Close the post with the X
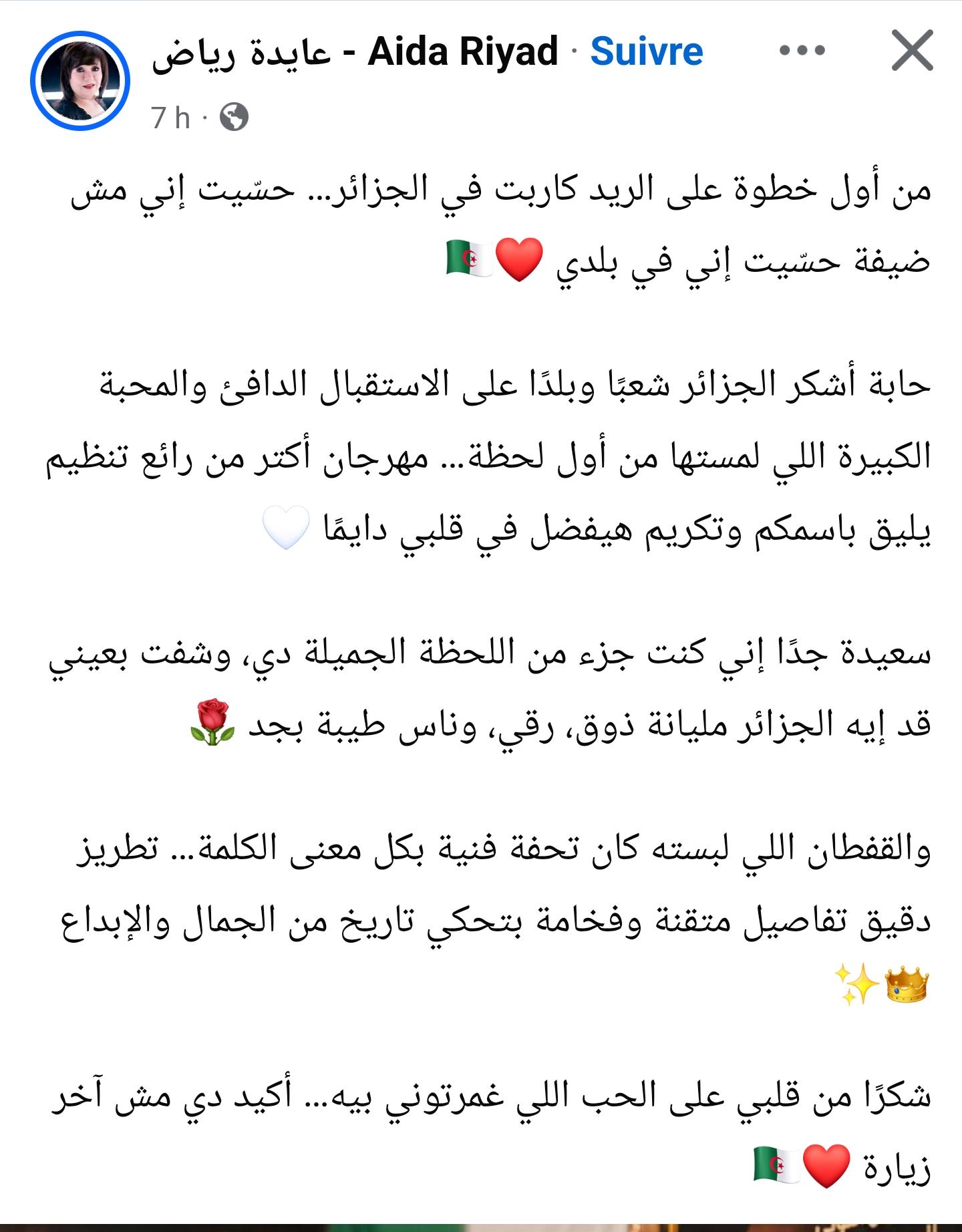Screen dimensions: 962x1232 pos(911,51)
